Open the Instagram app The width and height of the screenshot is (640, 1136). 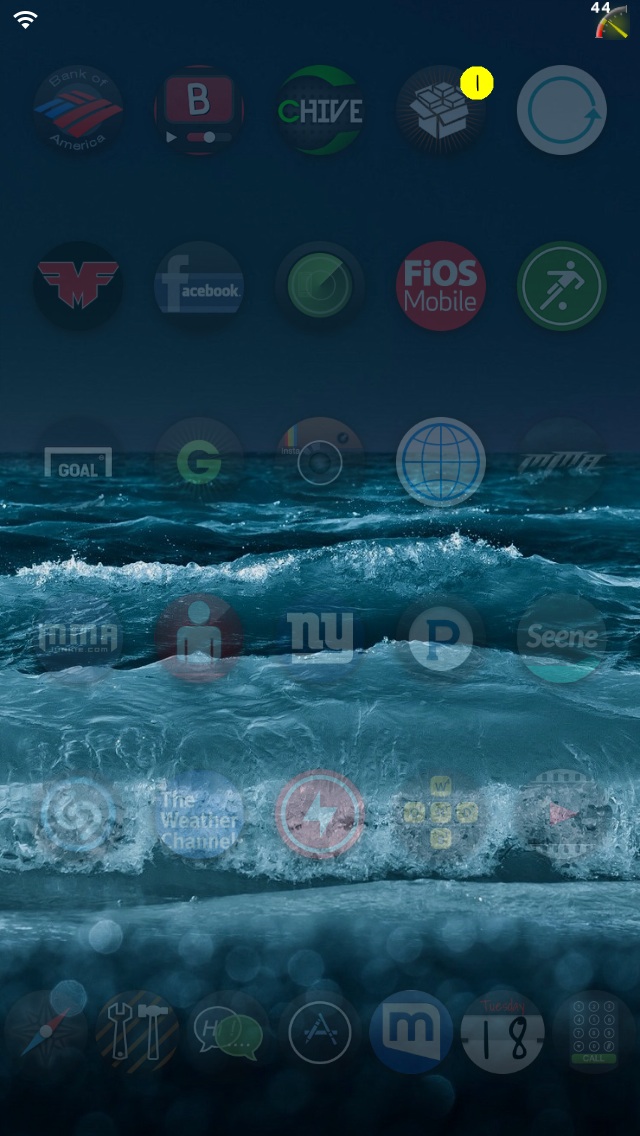coord(320,462)
